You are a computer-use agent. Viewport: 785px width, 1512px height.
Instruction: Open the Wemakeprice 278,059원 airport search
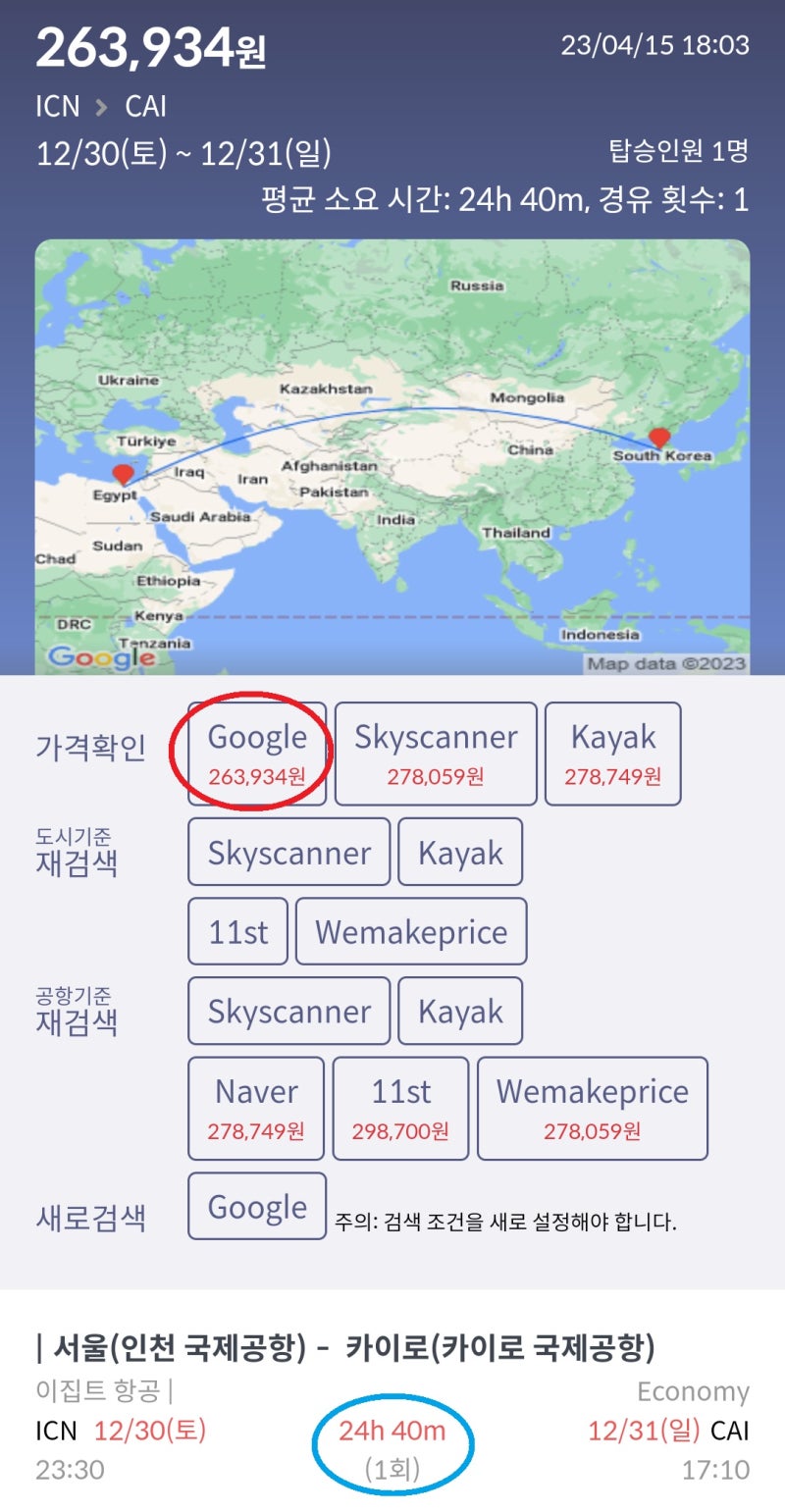pos(592,1108)
